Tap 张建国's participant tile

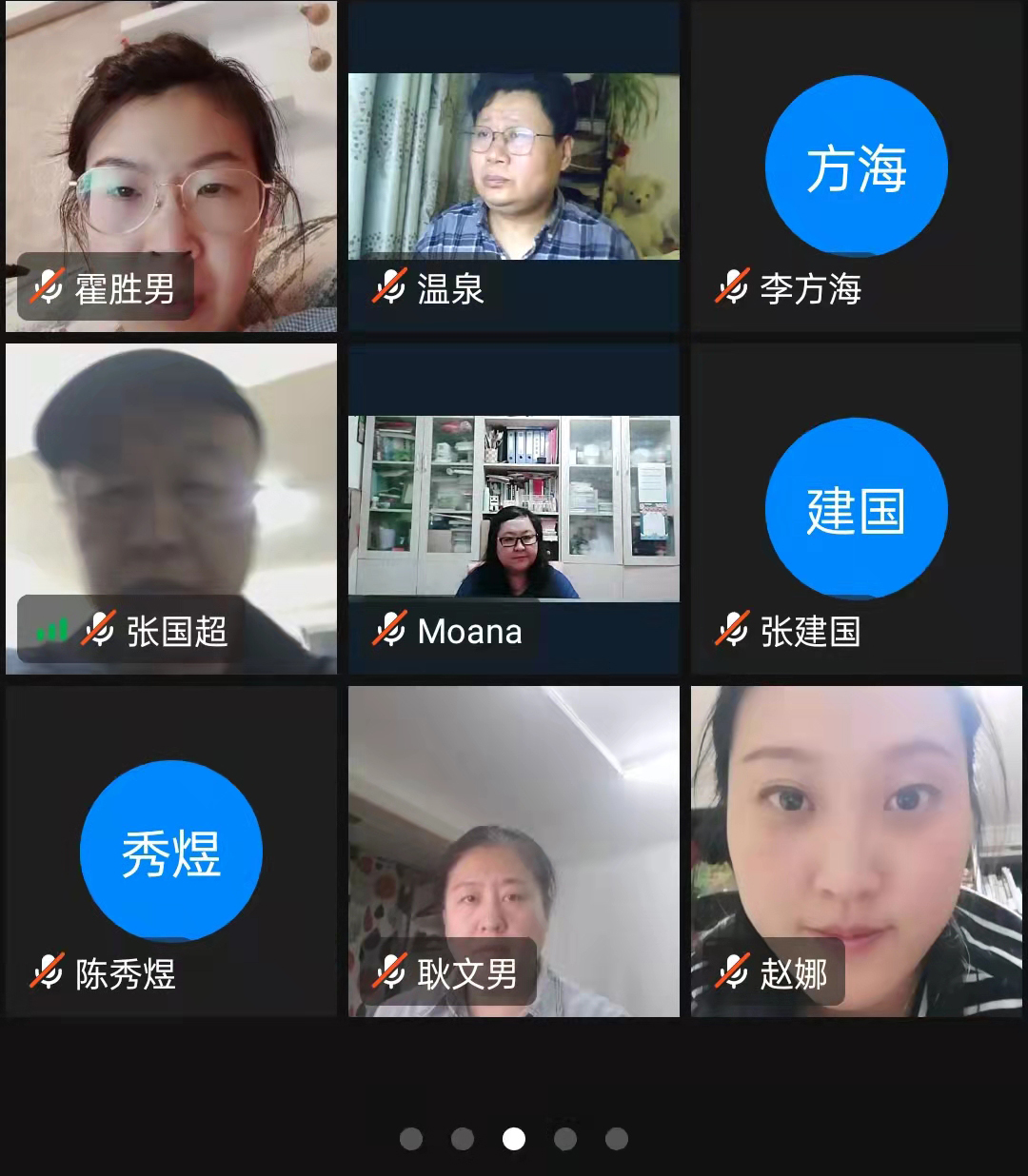(x=857, y=509)
